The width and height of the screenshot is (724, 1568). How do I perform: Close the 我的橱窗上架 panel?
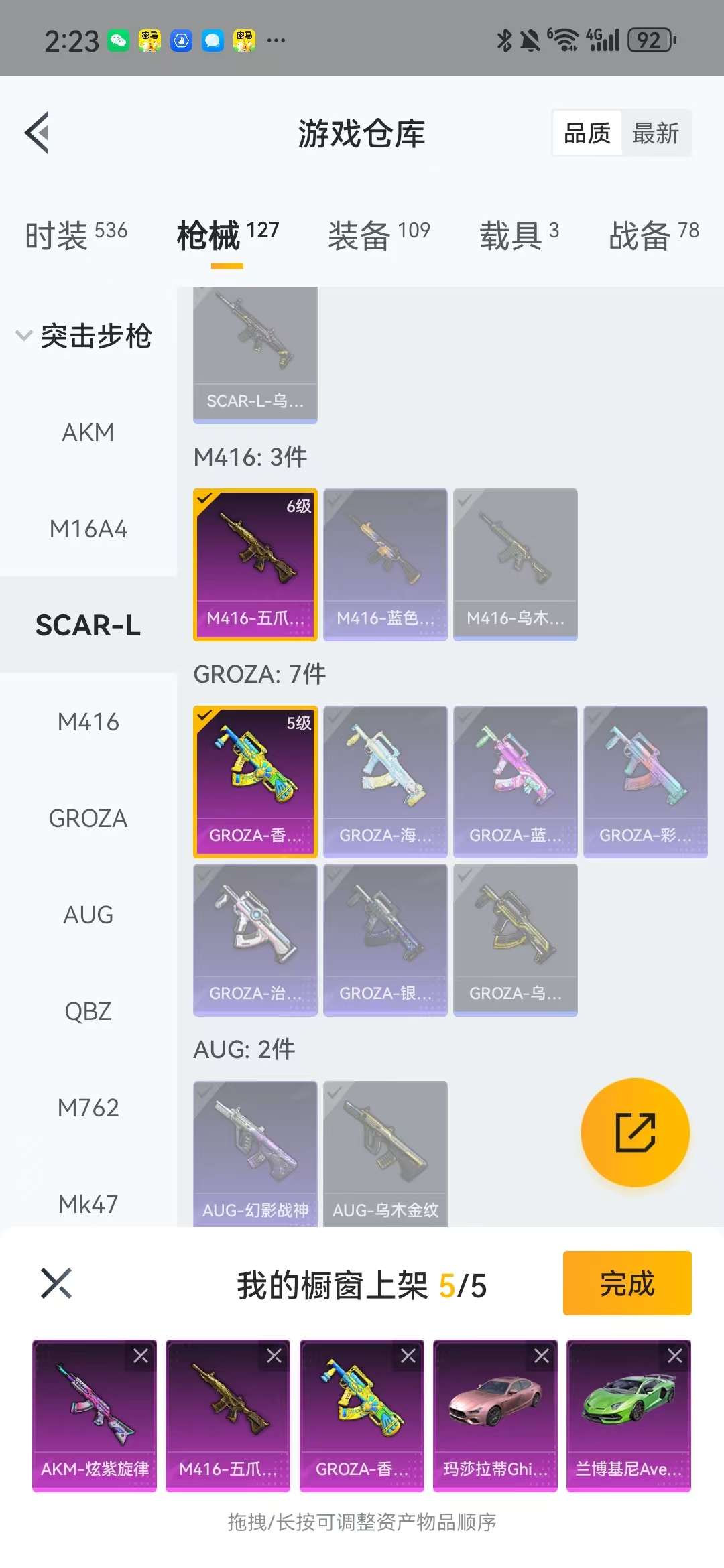point(56,1283)
